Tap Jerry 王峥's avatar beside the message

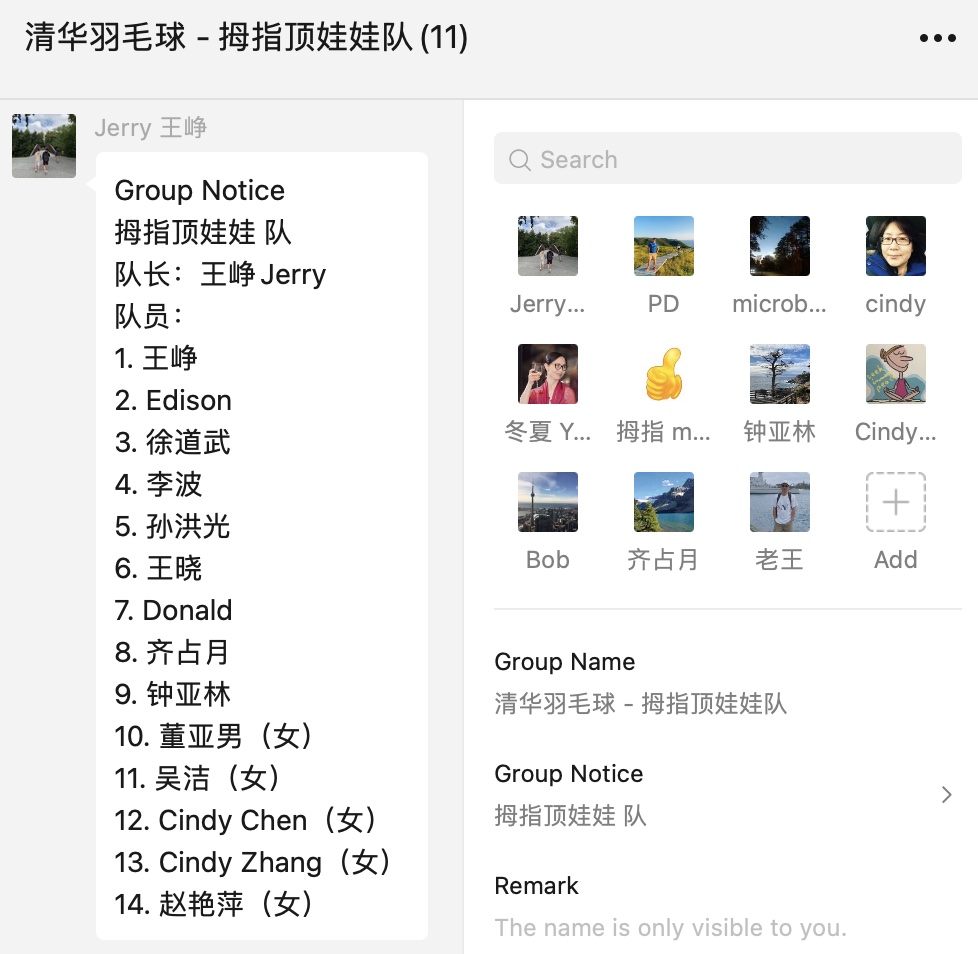44,146
